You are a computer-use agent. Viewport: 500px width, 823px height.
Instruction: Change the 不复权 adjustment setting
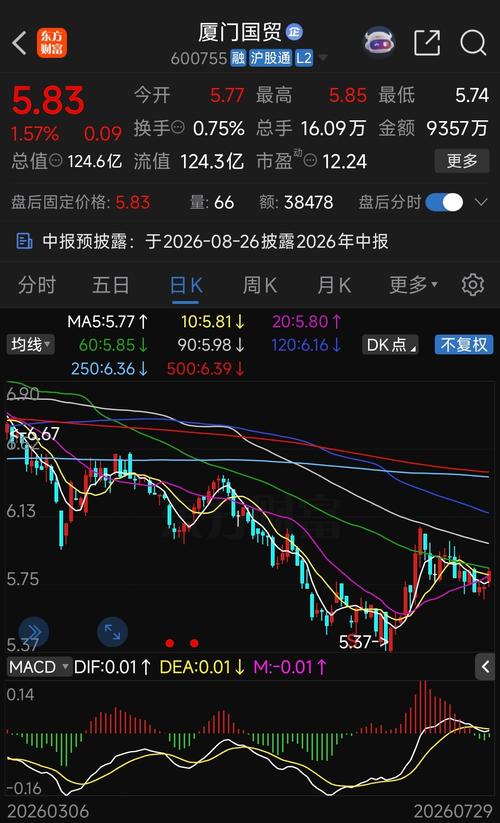tap(464, 345)
